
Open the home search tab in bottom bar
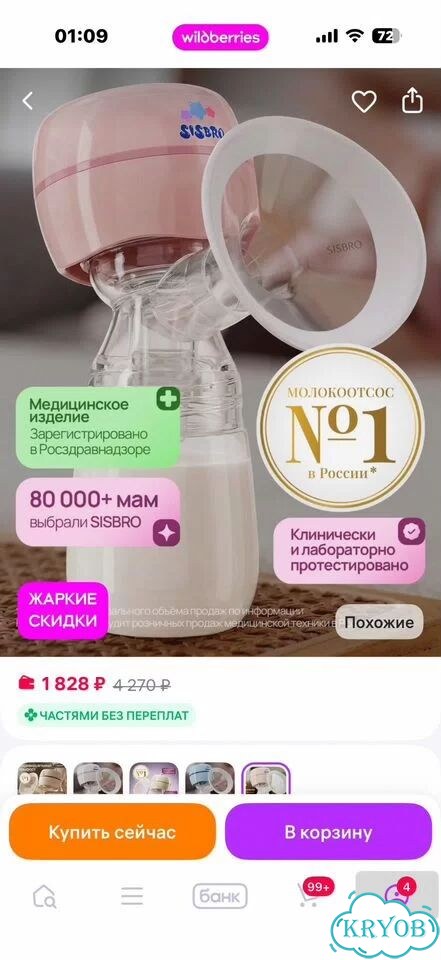[x=44, y=896]
